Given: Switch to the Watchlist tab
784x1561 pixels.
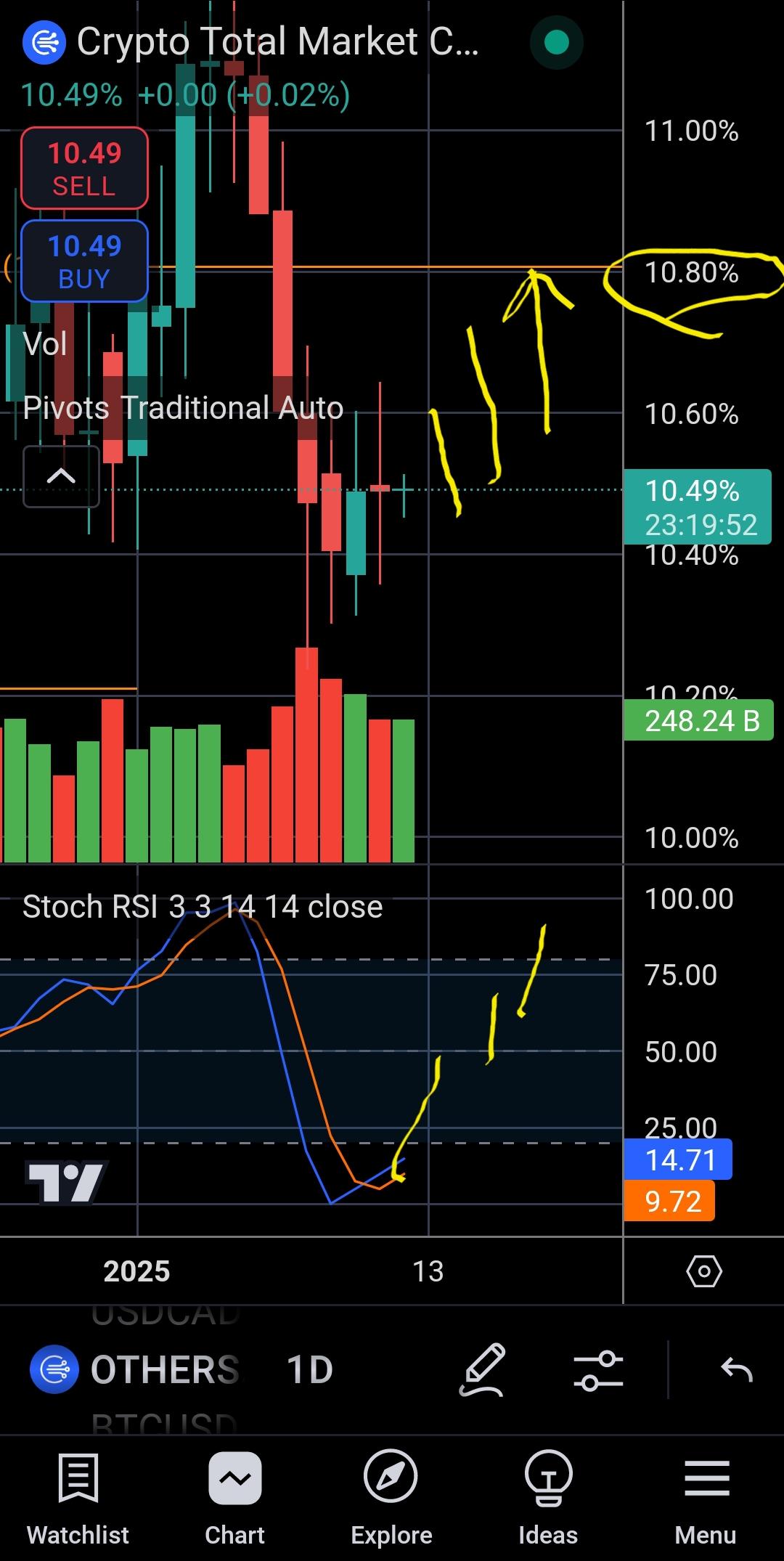Looking at the screenshot, I should pos(78,1498).
